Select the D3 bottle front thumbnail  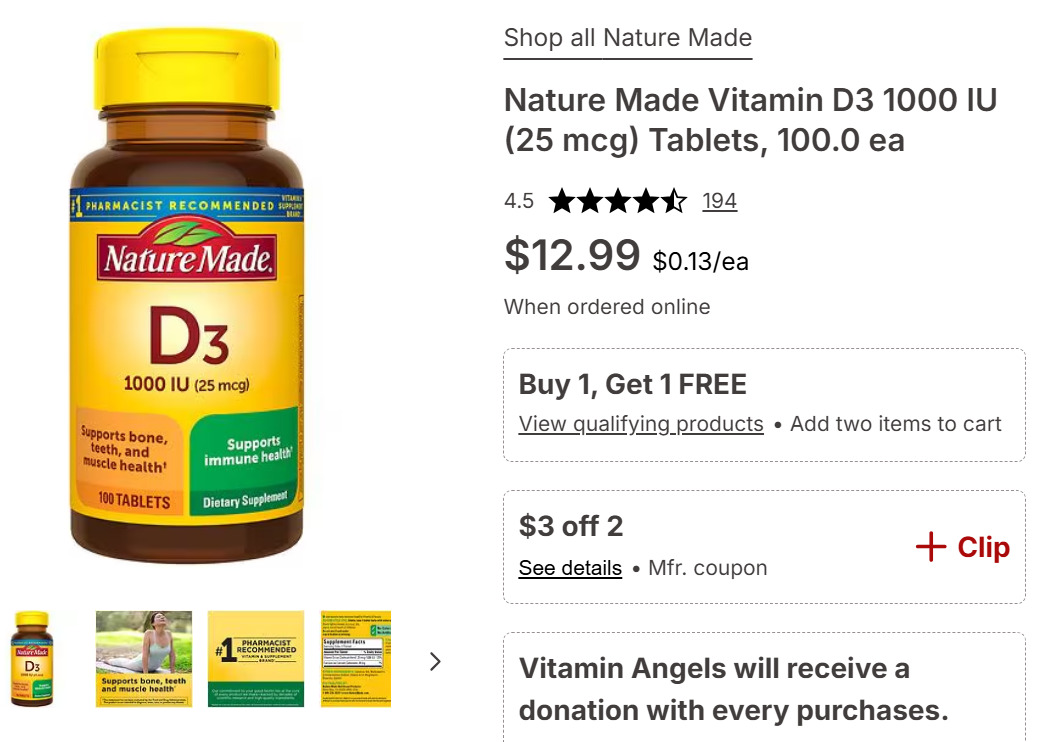click(31, 659)
